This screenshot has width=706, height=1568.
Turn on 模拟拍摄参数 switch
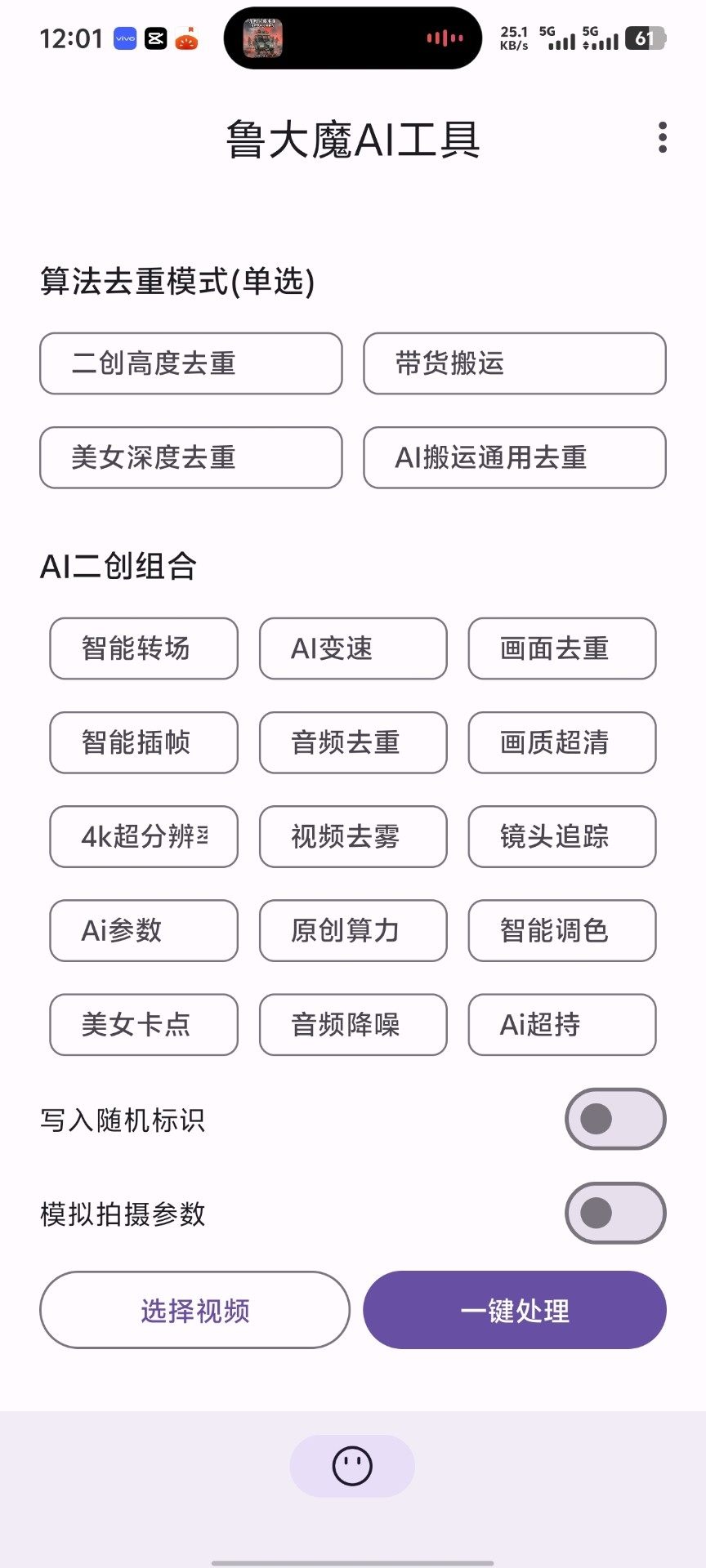tap(614, 1213)
